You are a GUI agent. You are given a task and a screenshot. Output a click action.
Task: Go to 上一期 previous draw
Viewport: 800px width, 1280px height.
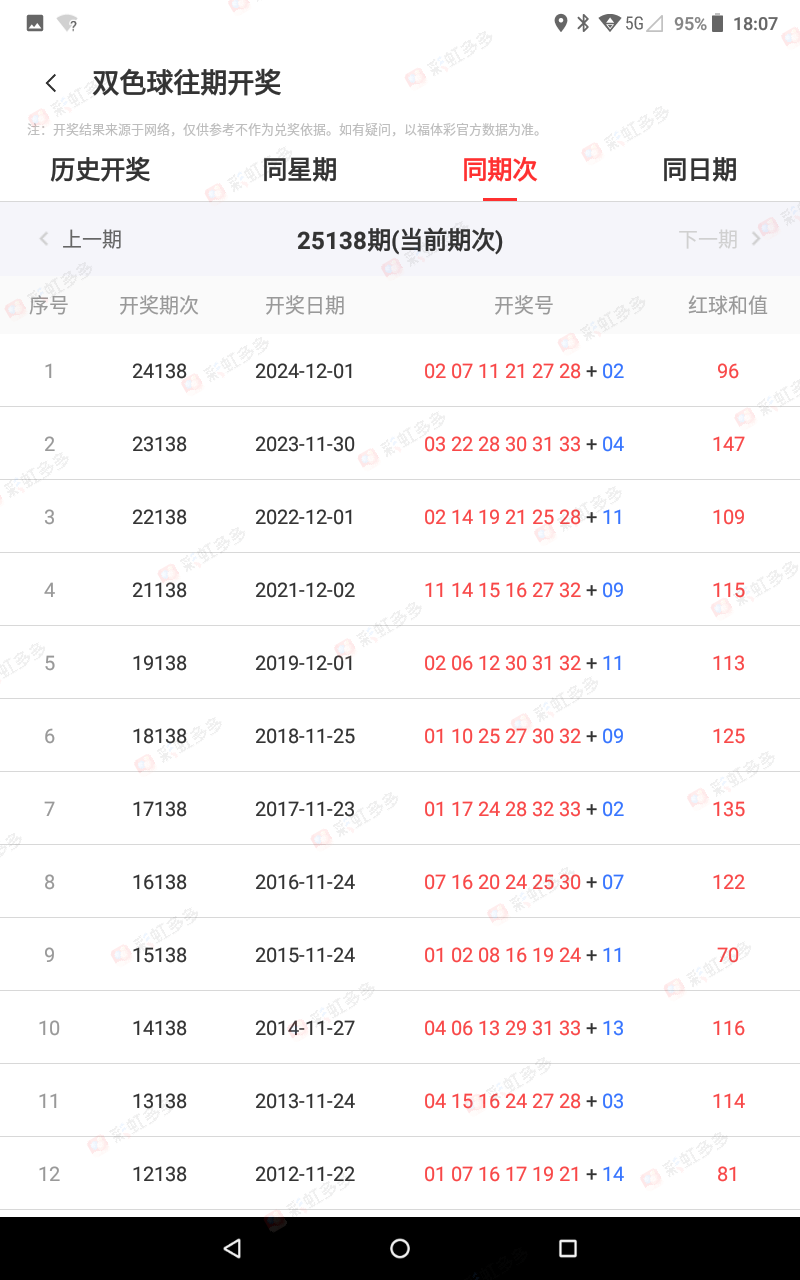coord(81,239)
